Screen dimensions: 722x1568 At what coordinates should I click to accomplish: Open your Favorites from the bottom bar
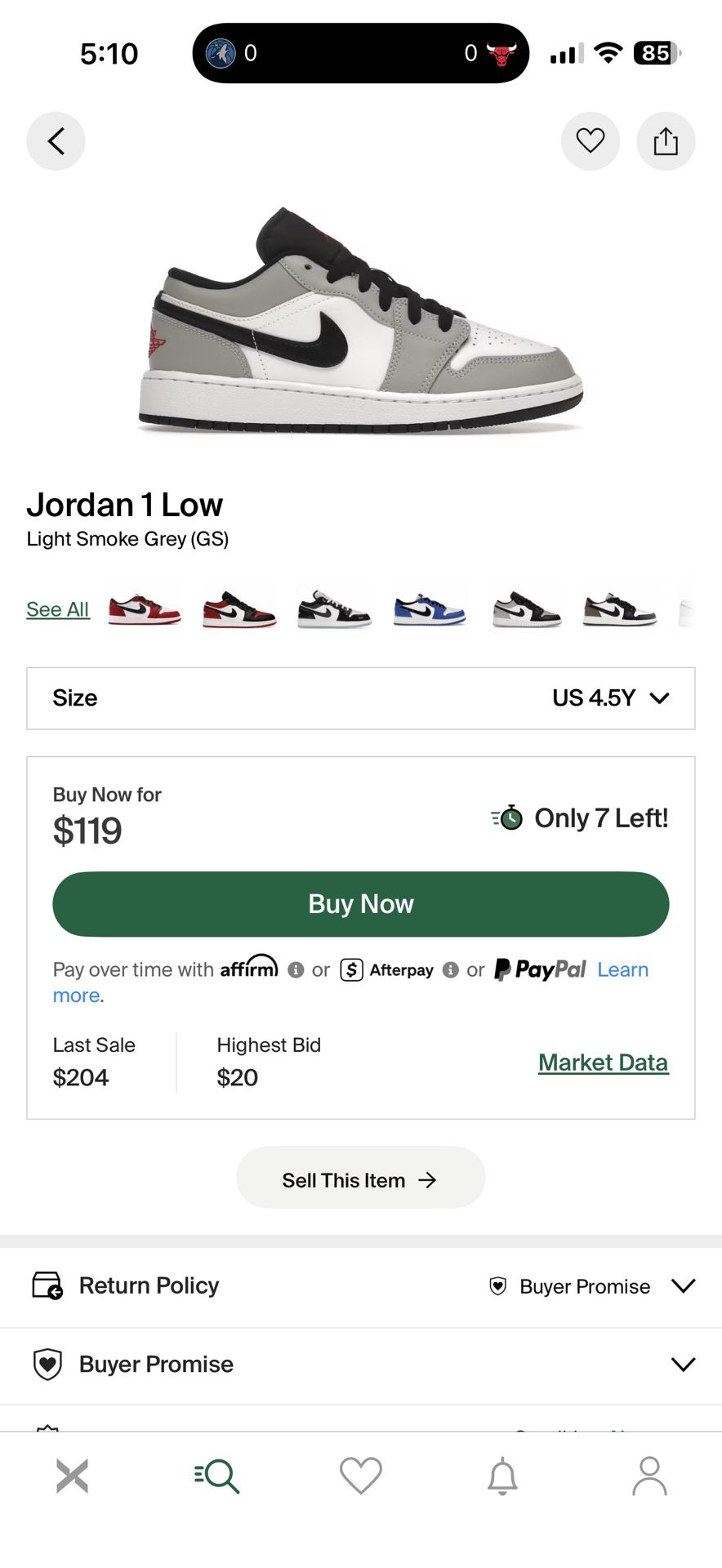(x=360, y=1480)
